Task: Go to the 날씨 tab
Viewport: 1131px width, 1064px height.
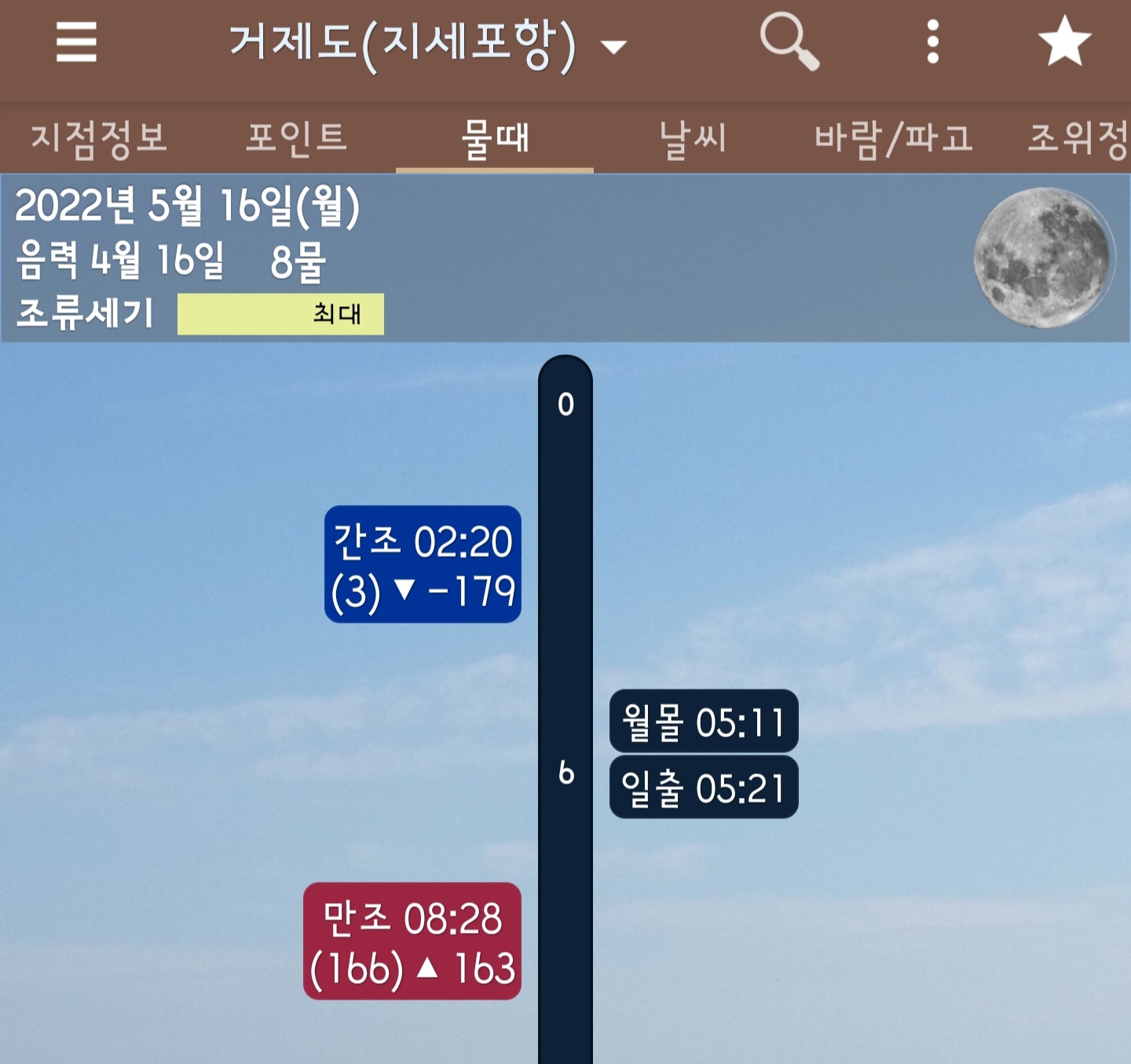Action: [693, 138]
